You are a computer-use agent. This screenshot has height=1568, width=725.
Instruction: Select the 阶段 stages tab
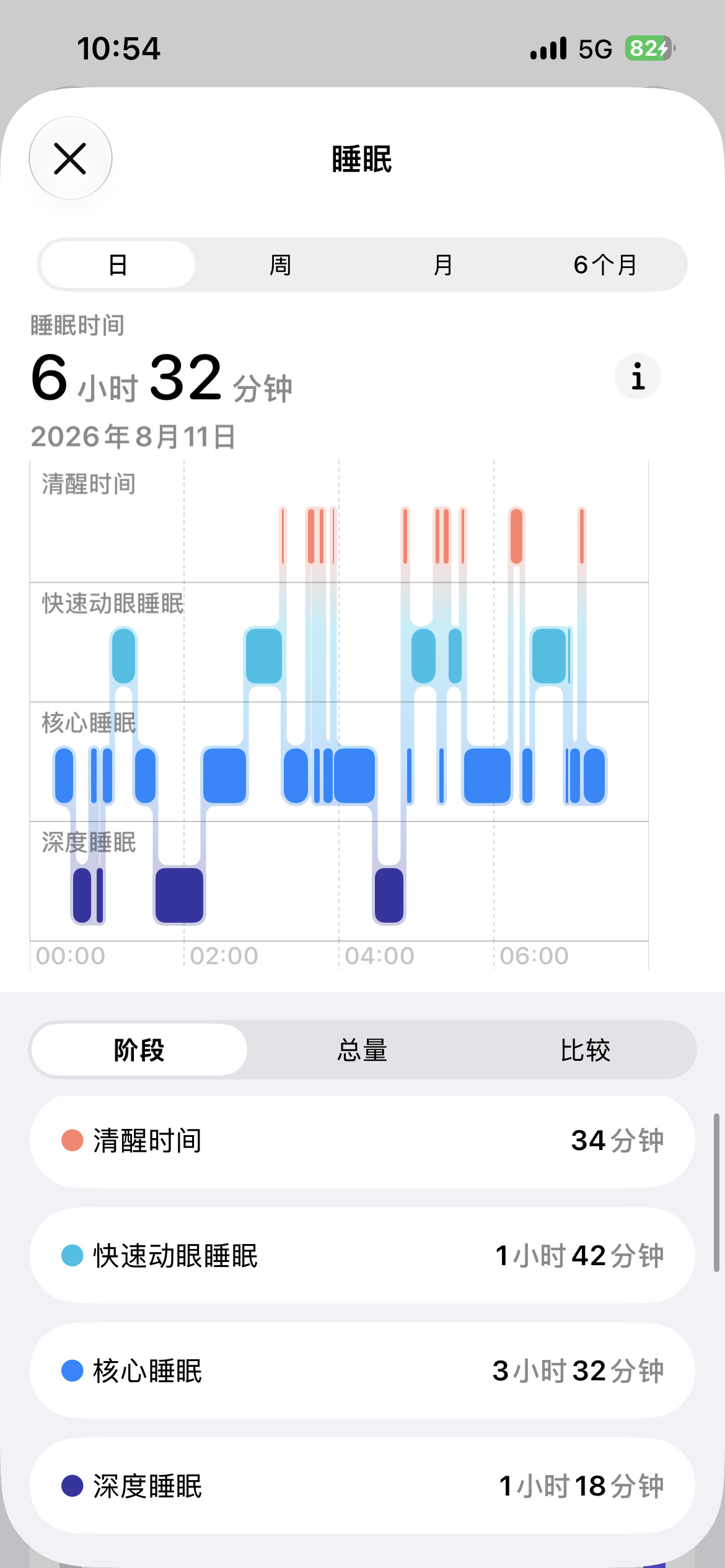(139, 1050)
